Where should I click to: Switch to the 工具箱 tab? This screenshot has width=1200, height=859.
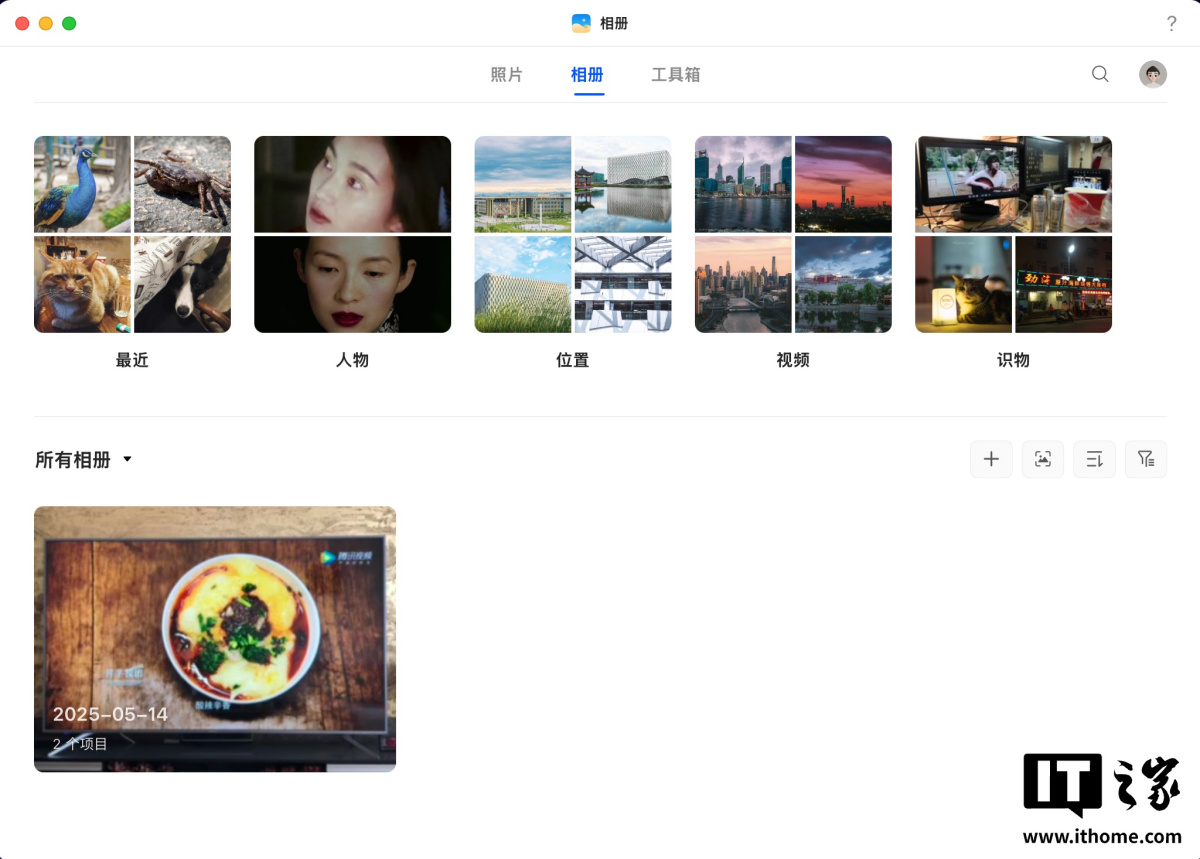(x=676, y=75)
